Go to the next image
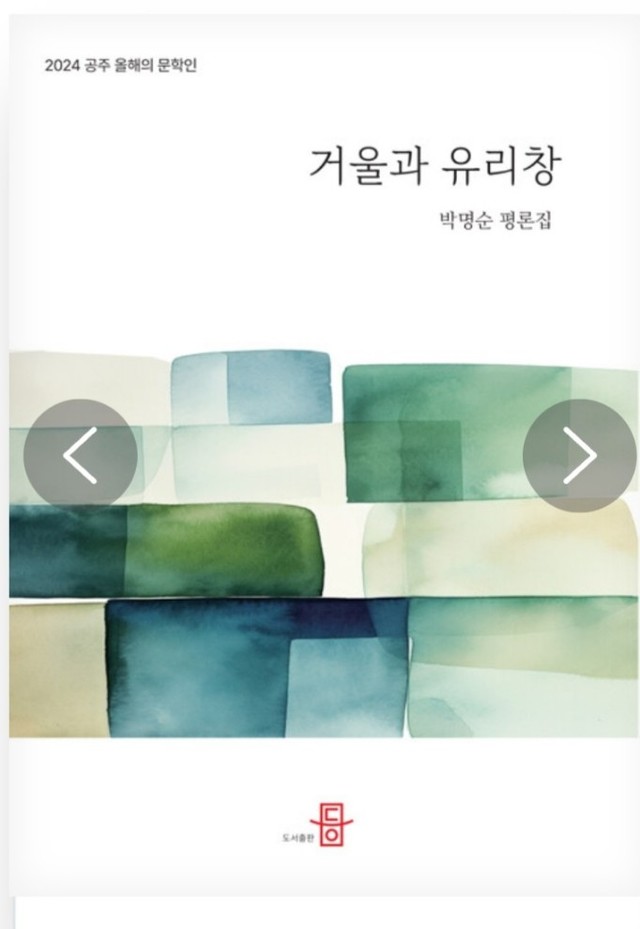Screen dimensions: 640x929 click(x=579, y=456)
